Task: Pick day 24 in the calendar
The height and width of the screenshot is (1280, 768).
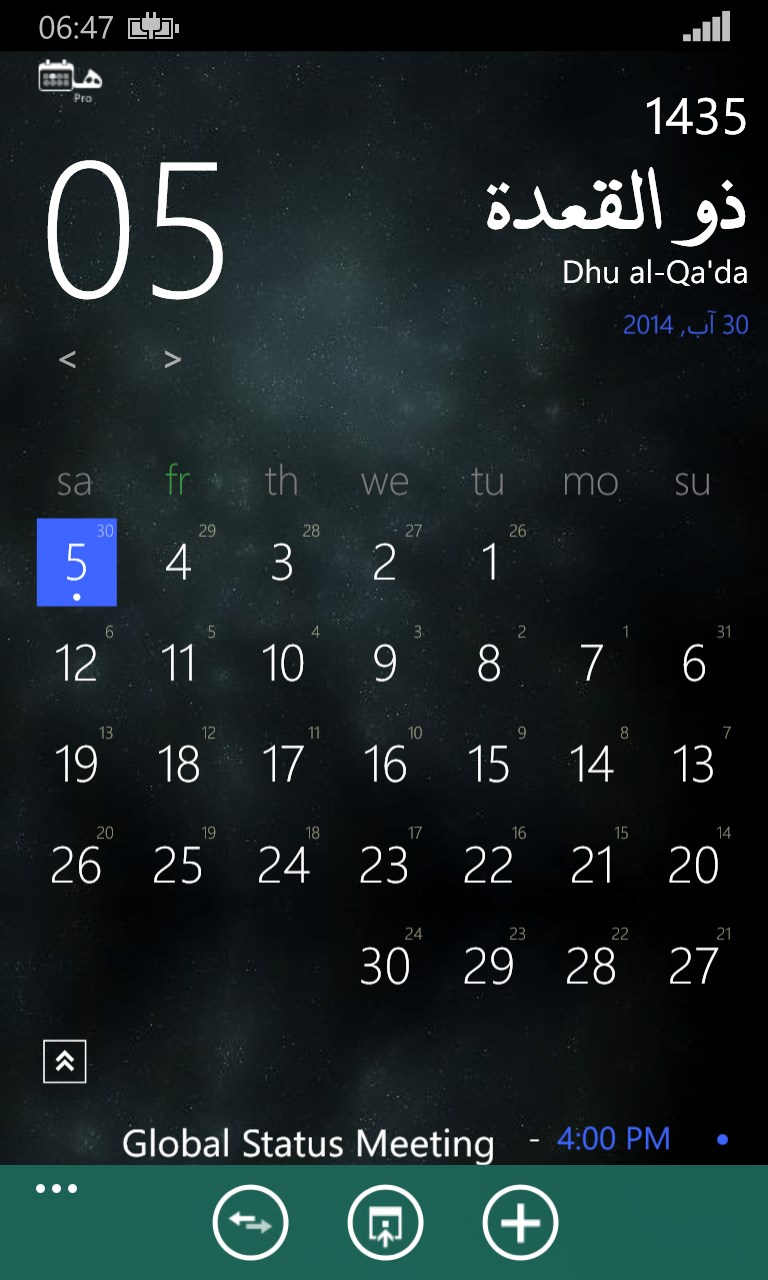Action: (283, 866)
